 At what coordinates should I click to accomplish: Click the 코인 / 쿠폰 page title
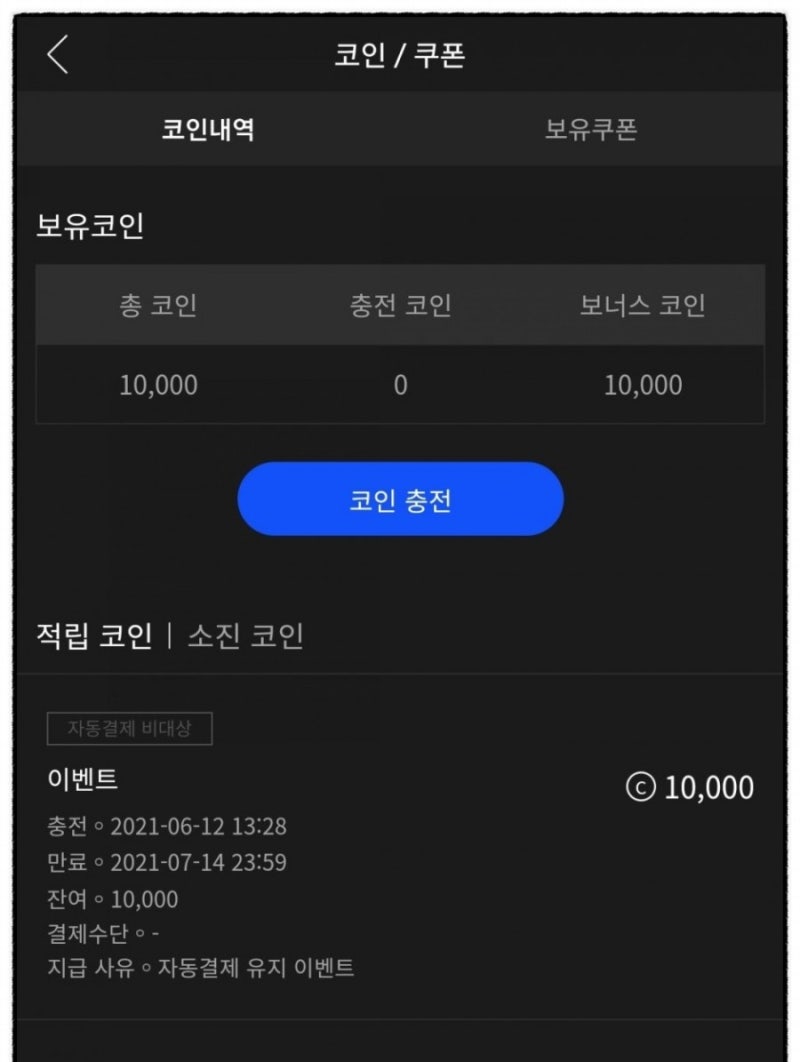coord(400,54)
